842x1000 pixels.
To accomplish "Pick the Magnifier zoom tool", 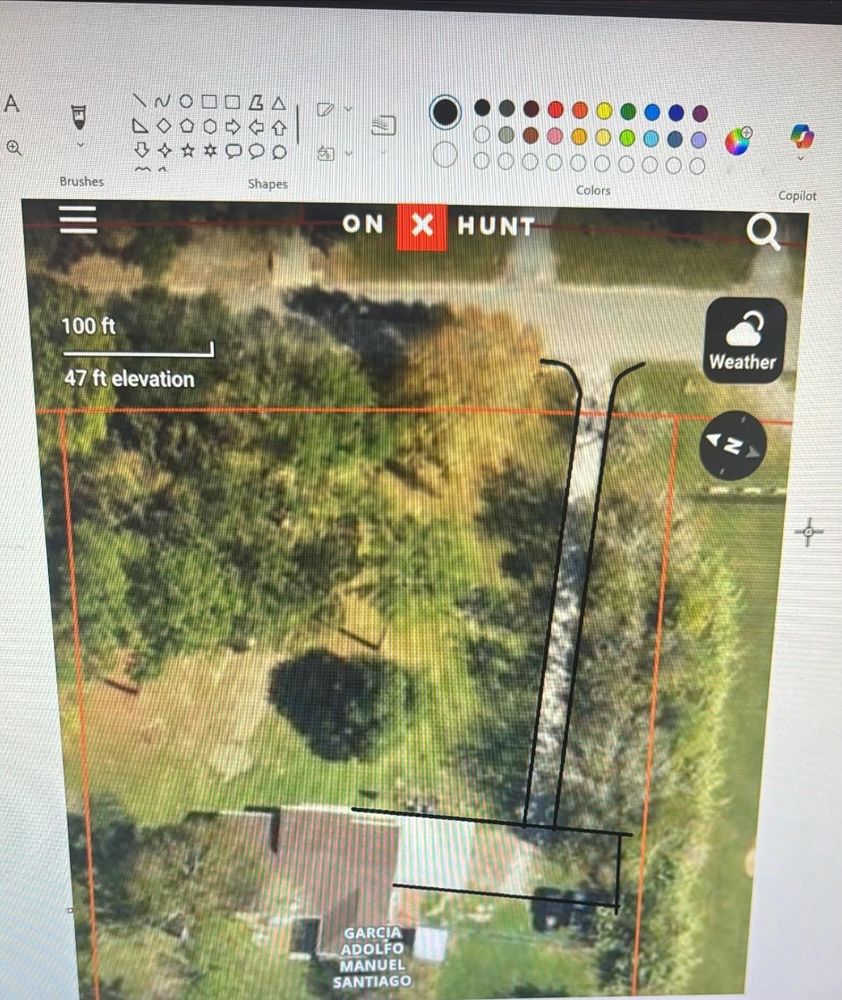I will pyautogui.click(x=14, y=147).
